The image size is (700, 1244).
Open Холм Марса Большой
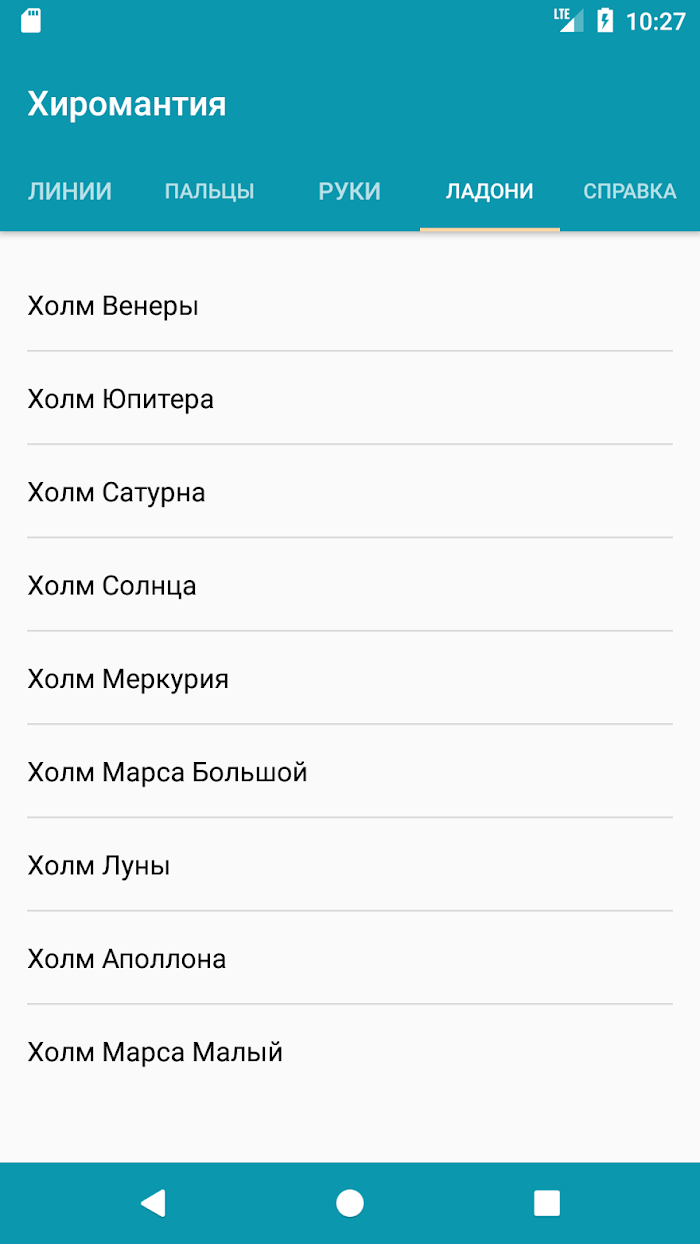coord(350,771)
